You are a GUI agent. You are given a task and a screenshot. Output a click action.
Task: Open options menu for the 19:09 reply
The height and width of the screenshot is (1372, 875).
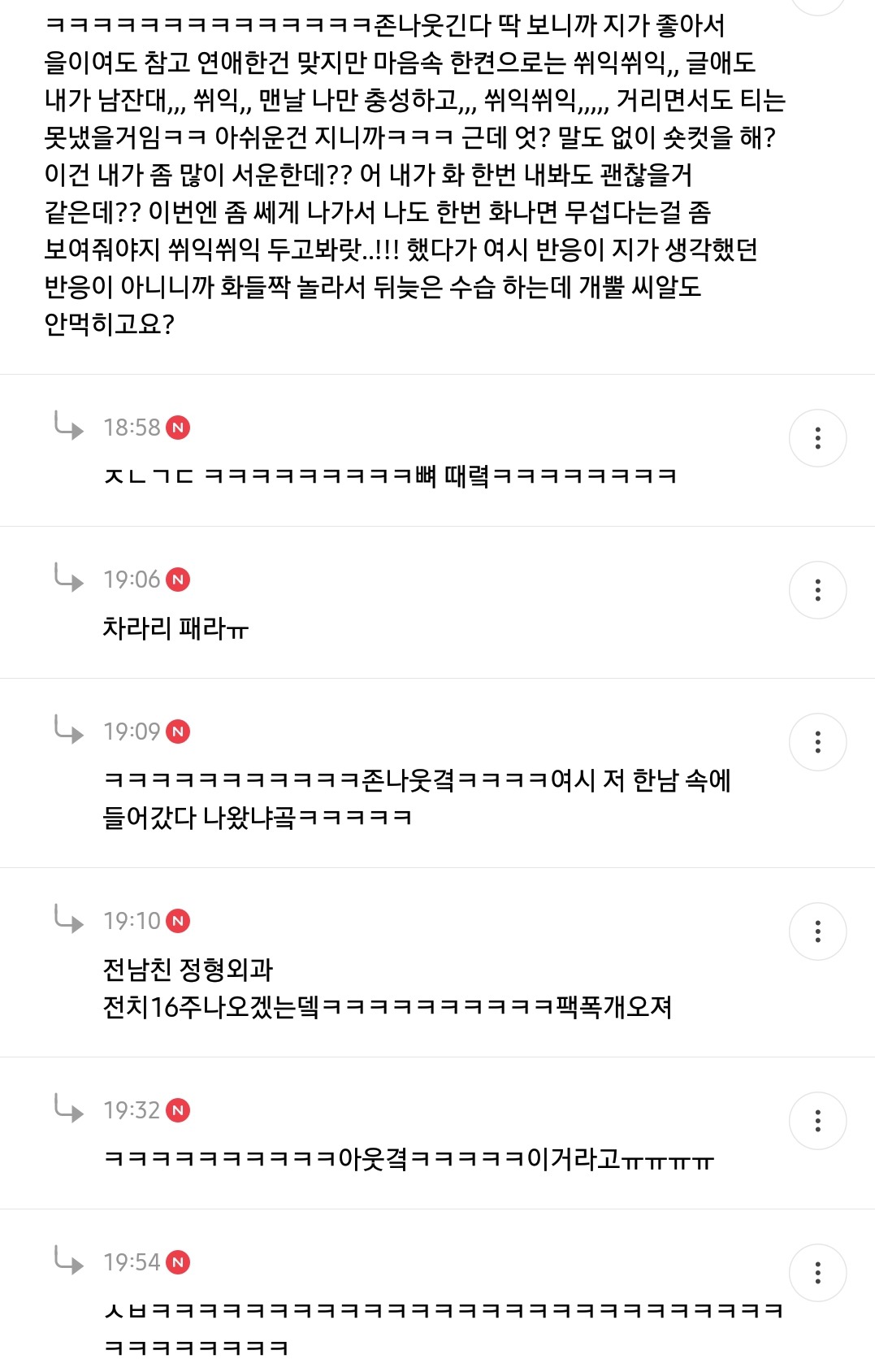[817, 742]
